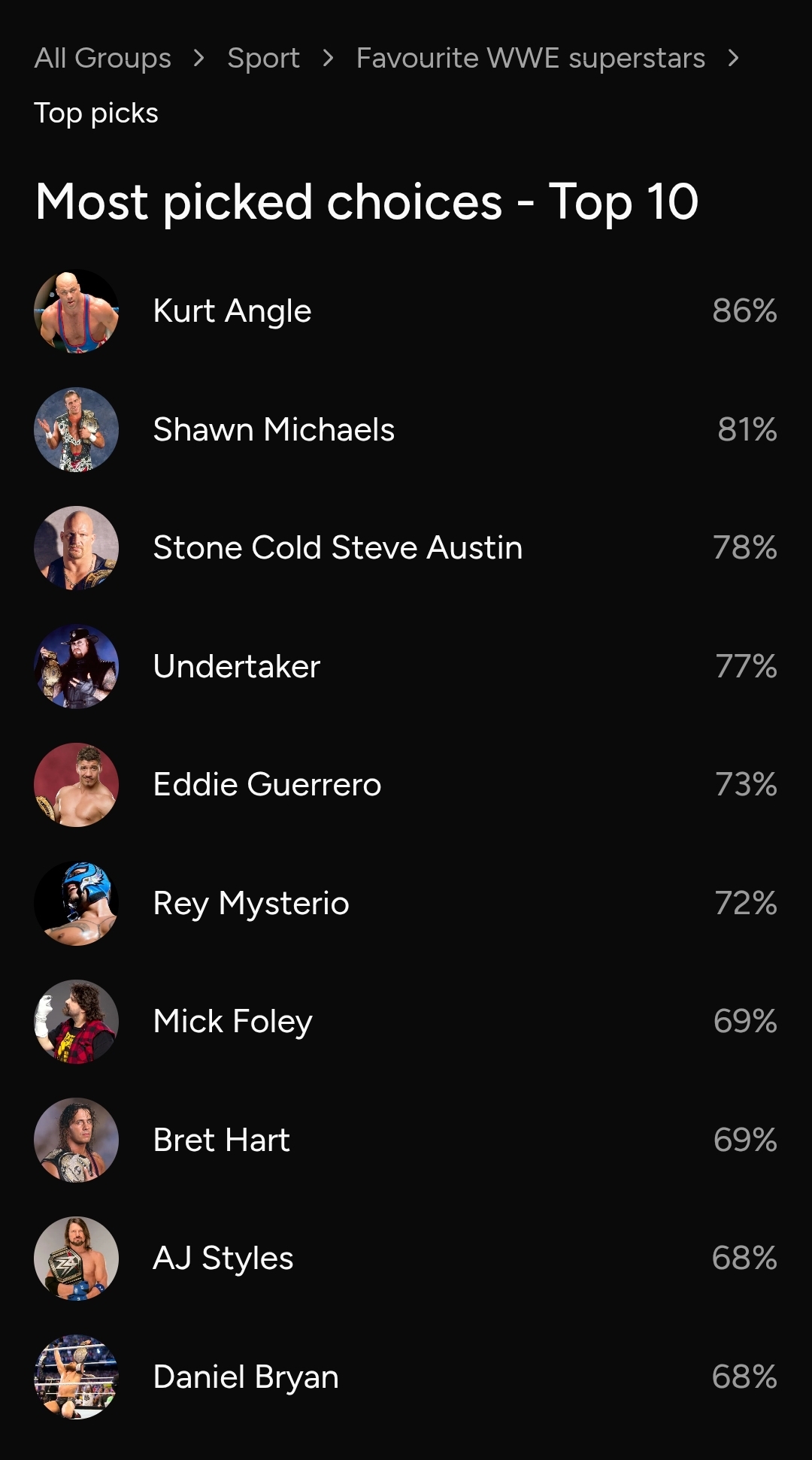Open the Mick Foley entry

[232, 1022]
